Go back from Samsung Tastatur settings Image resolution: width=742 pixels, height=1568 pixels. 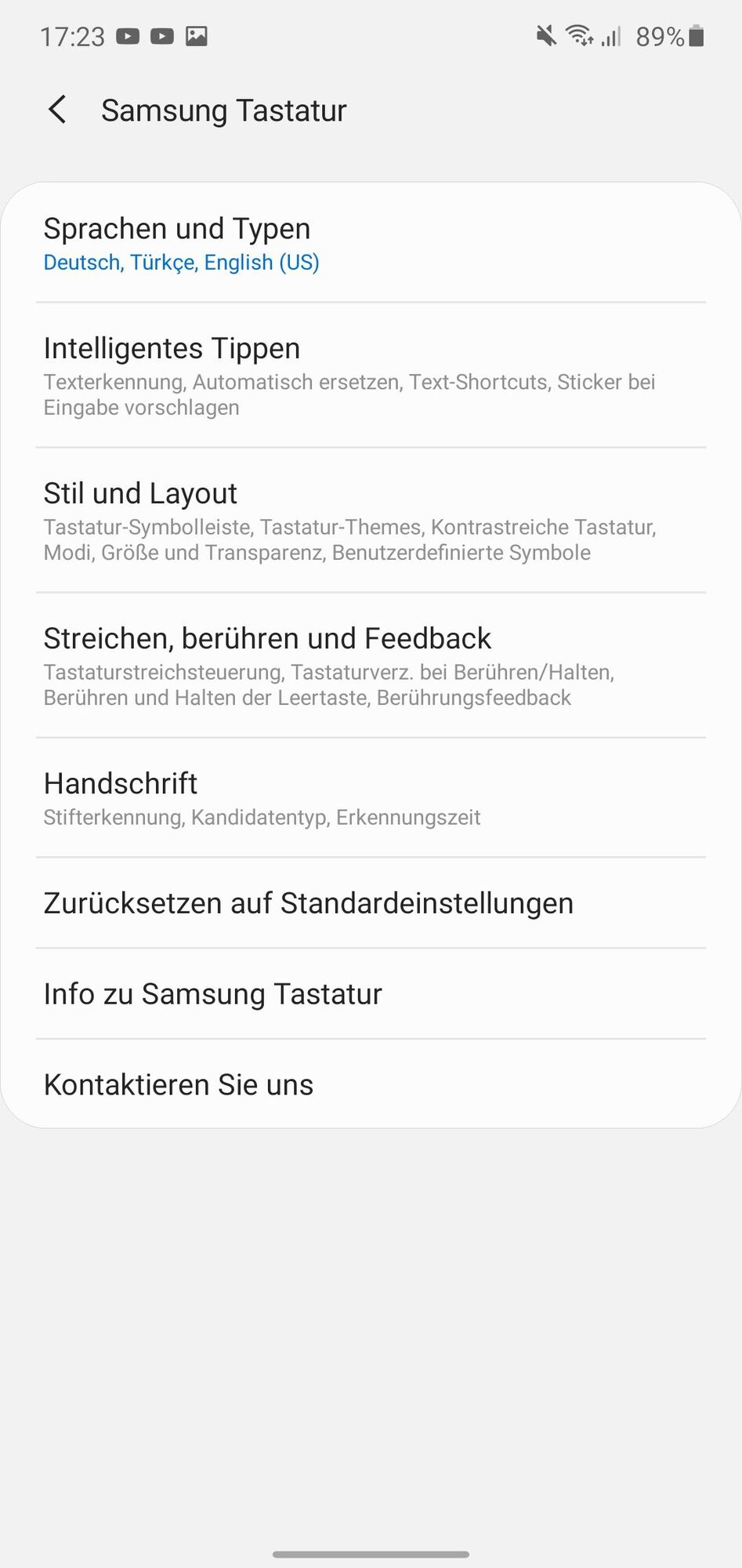coord(57,110)
